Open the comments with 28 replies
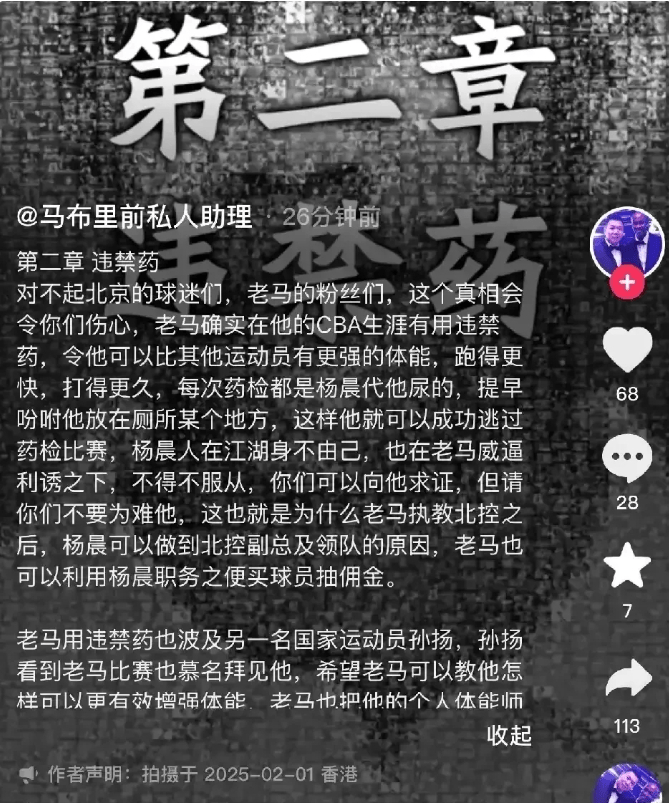669x803 pixels. click(x=627, y=460)
